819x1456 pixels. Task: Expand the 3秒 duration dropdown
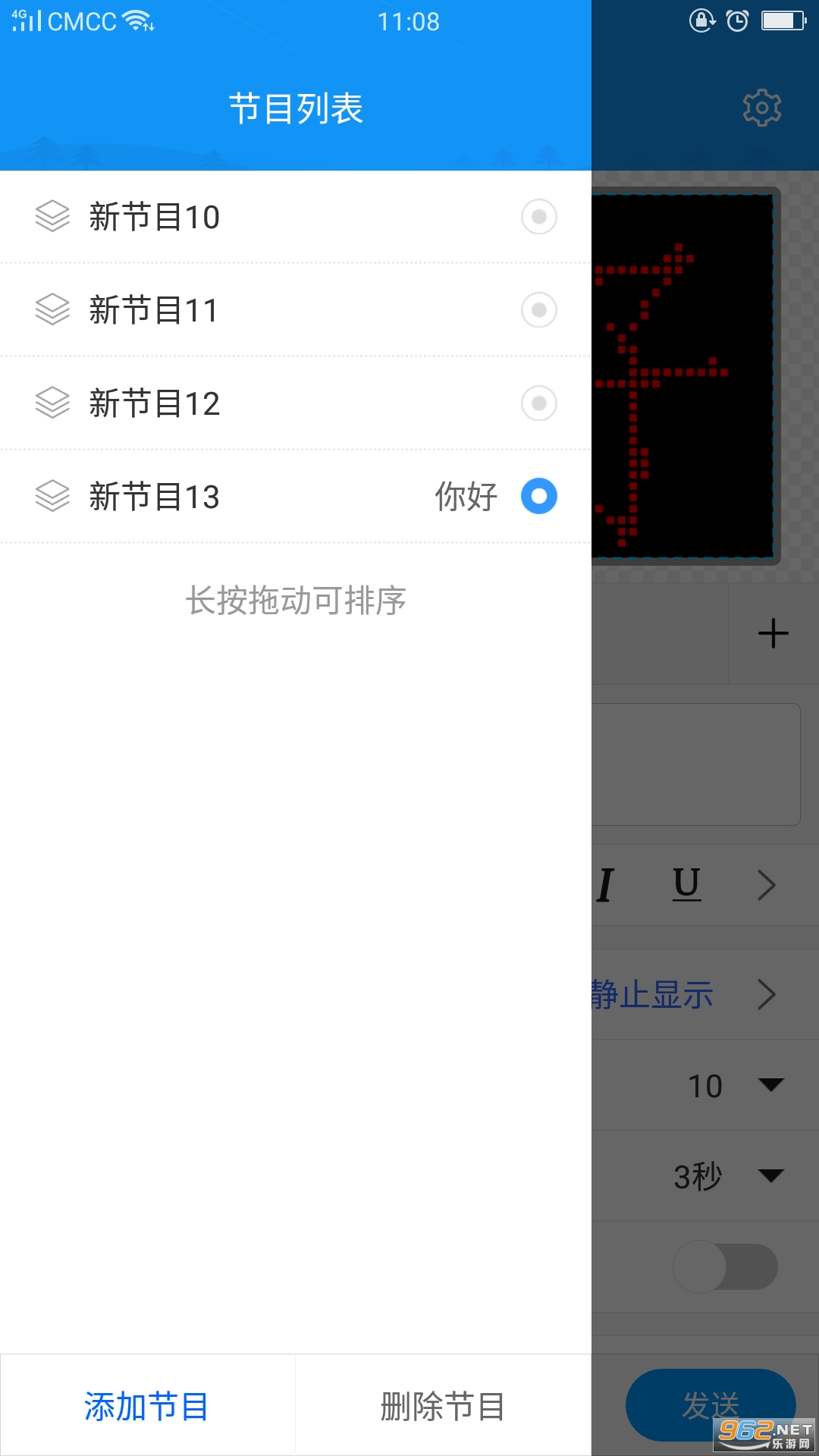click(770, 1176)
